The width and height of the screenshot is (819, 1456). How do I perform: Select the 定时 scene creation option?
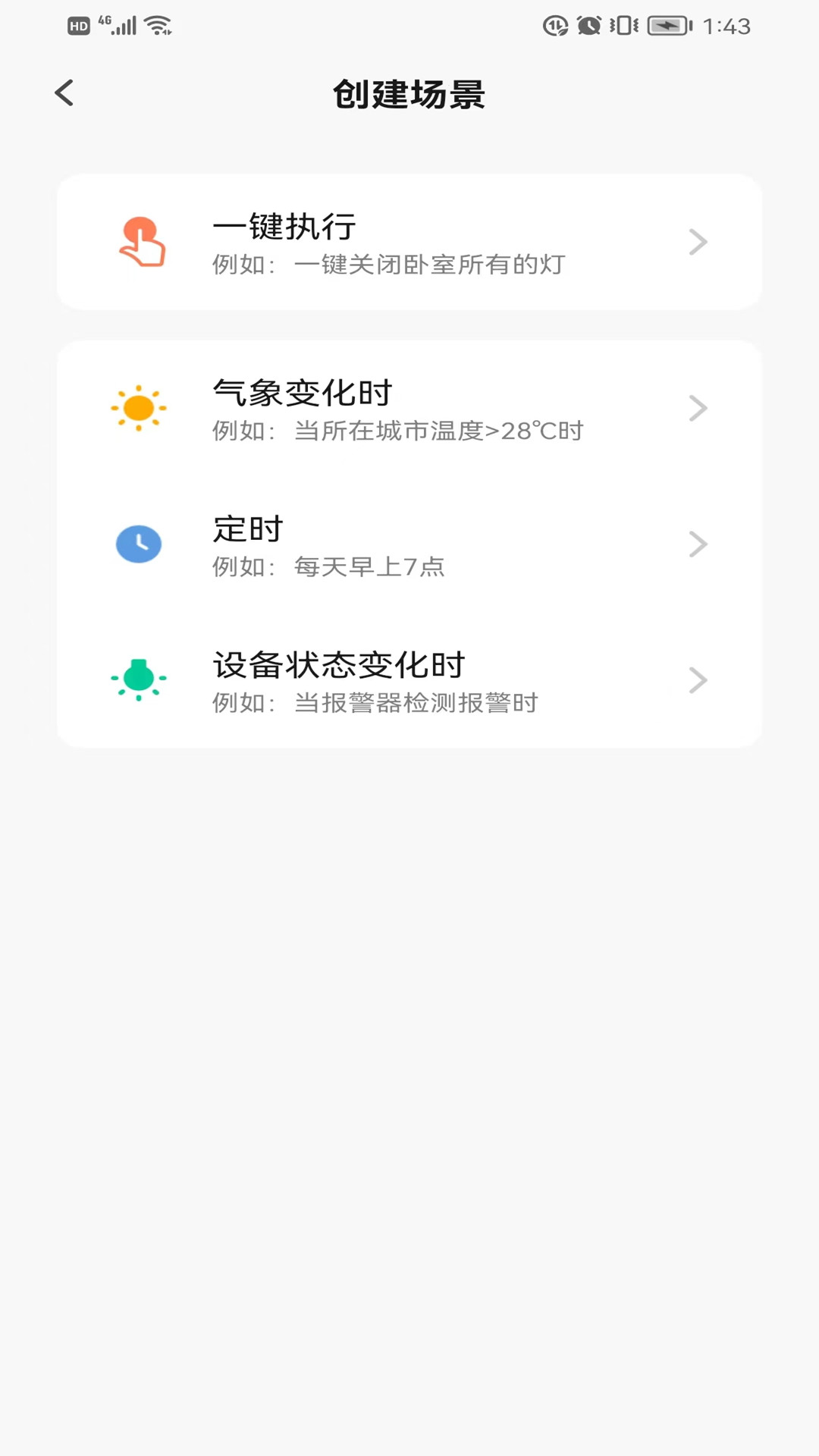(409, 544)
